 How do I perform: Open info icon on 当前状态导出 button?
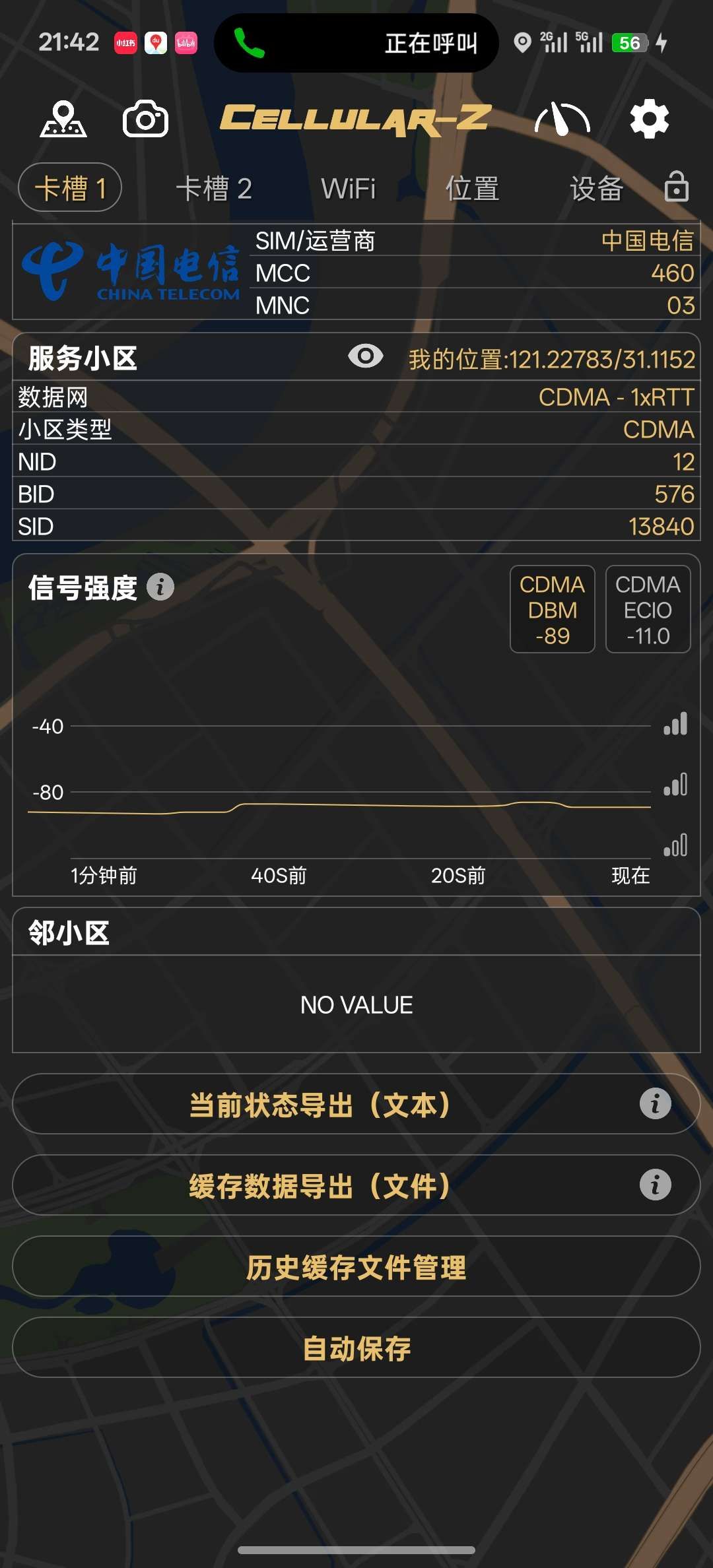pyautogui.click(x=655, y=1103)
